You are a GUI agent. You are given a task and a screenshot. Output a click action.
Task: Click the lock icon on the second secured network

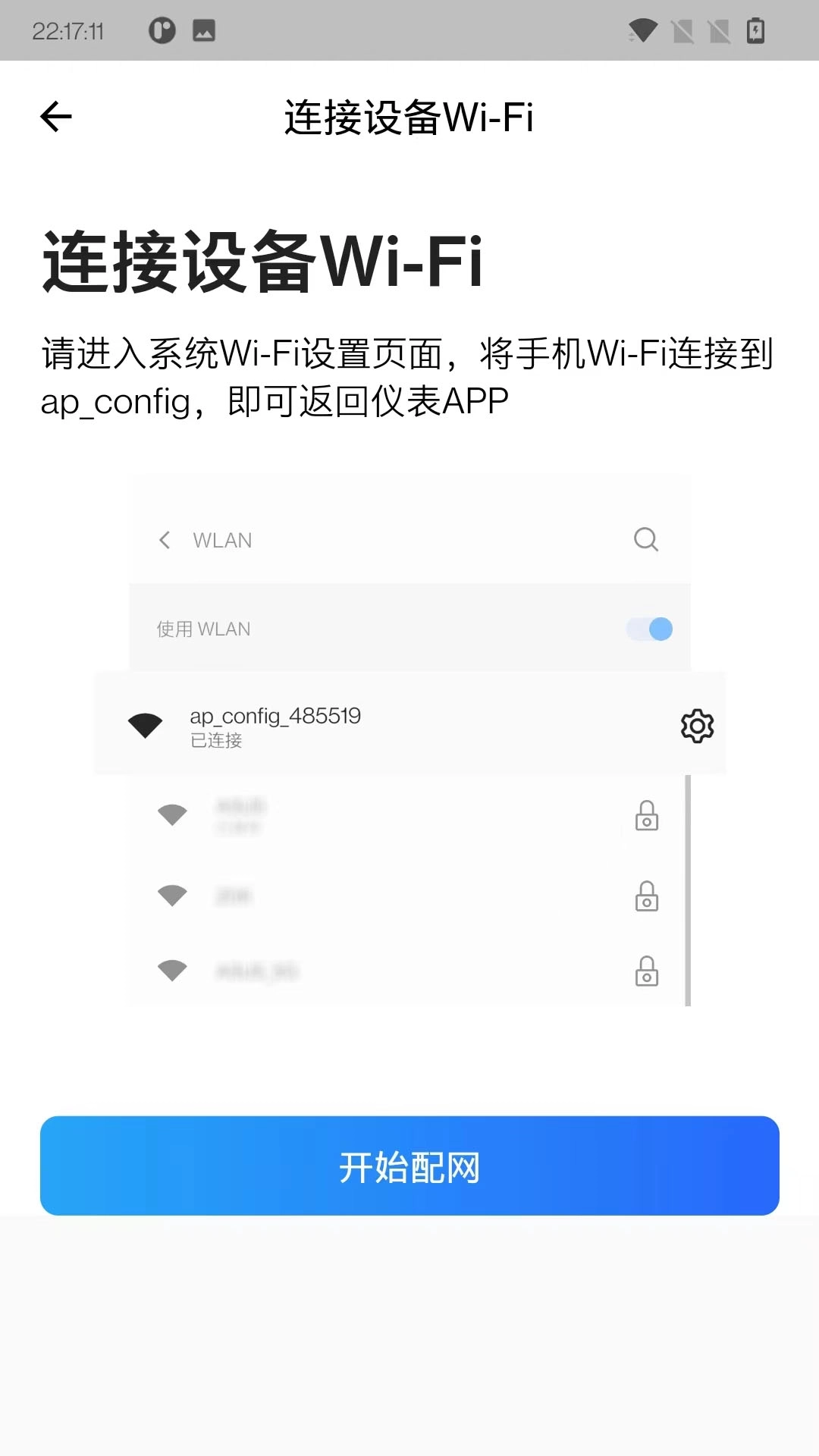pos(645,897)
